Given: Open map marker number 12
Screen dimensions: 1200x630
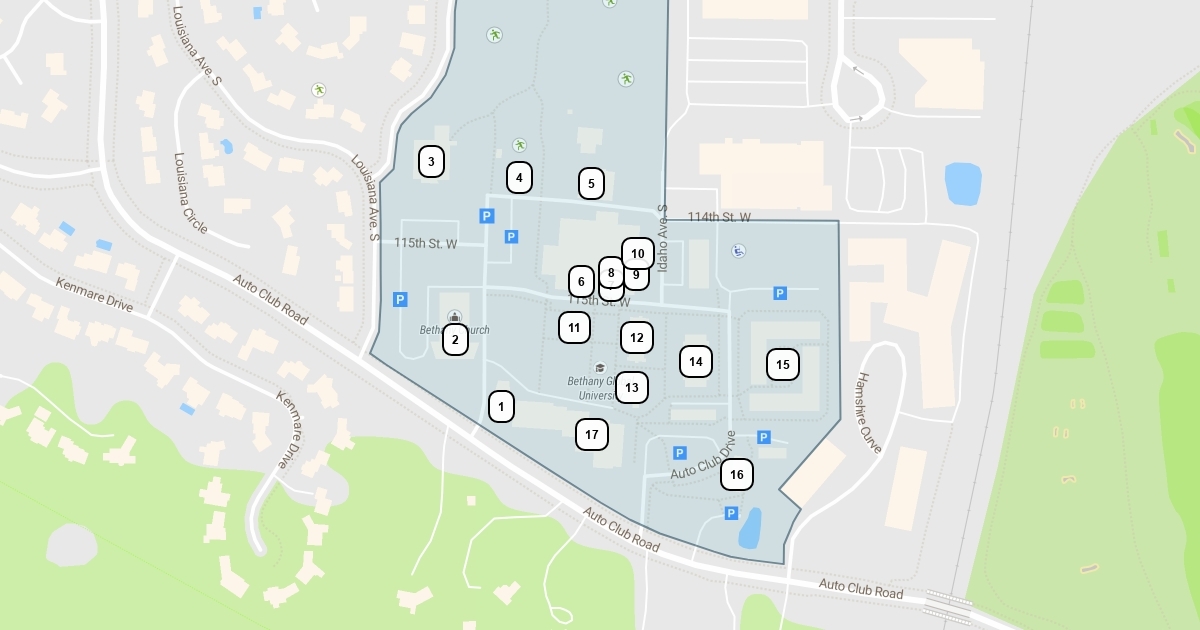Looking at the screenshot, I should (x=637, y=337).
